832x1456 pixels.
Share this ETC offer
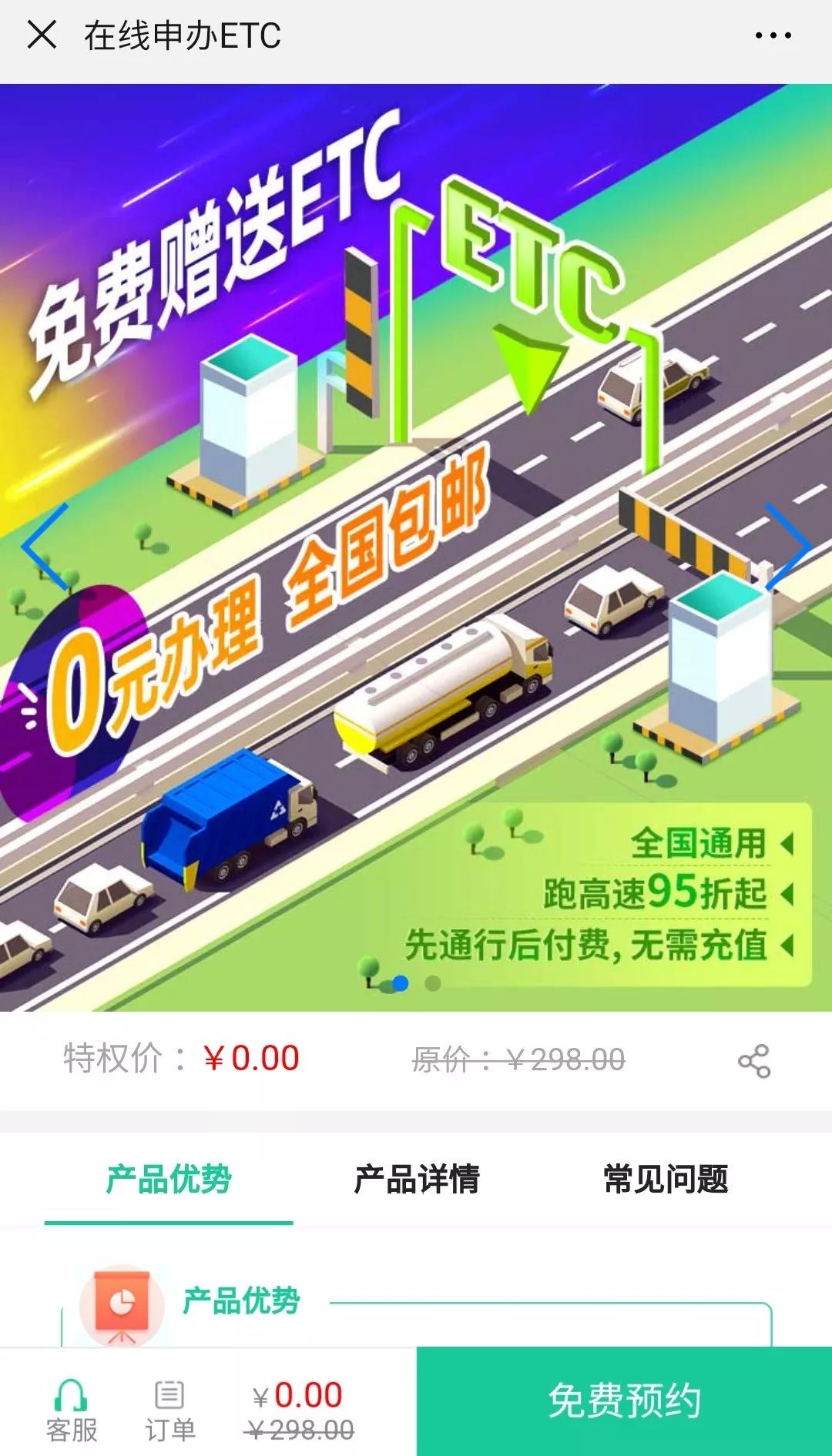(x=754, y=1061)
